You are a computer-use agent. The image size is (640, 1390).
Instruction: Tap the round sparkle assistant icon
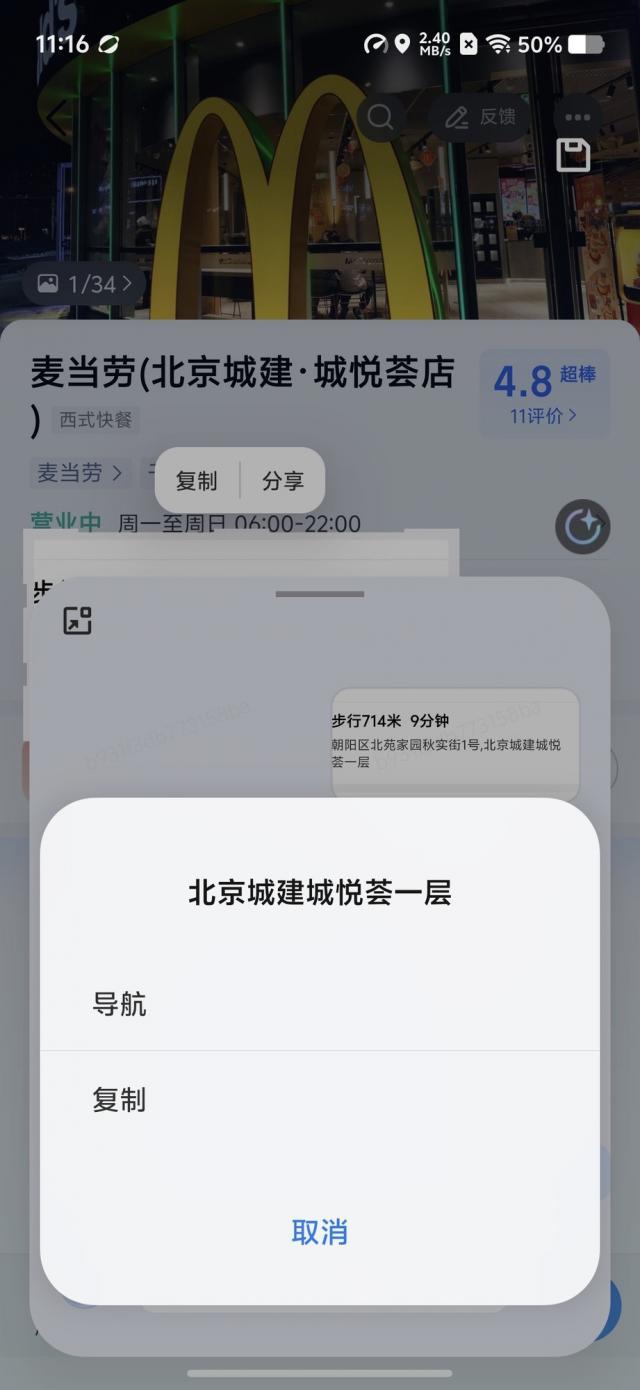click(582, 526)
